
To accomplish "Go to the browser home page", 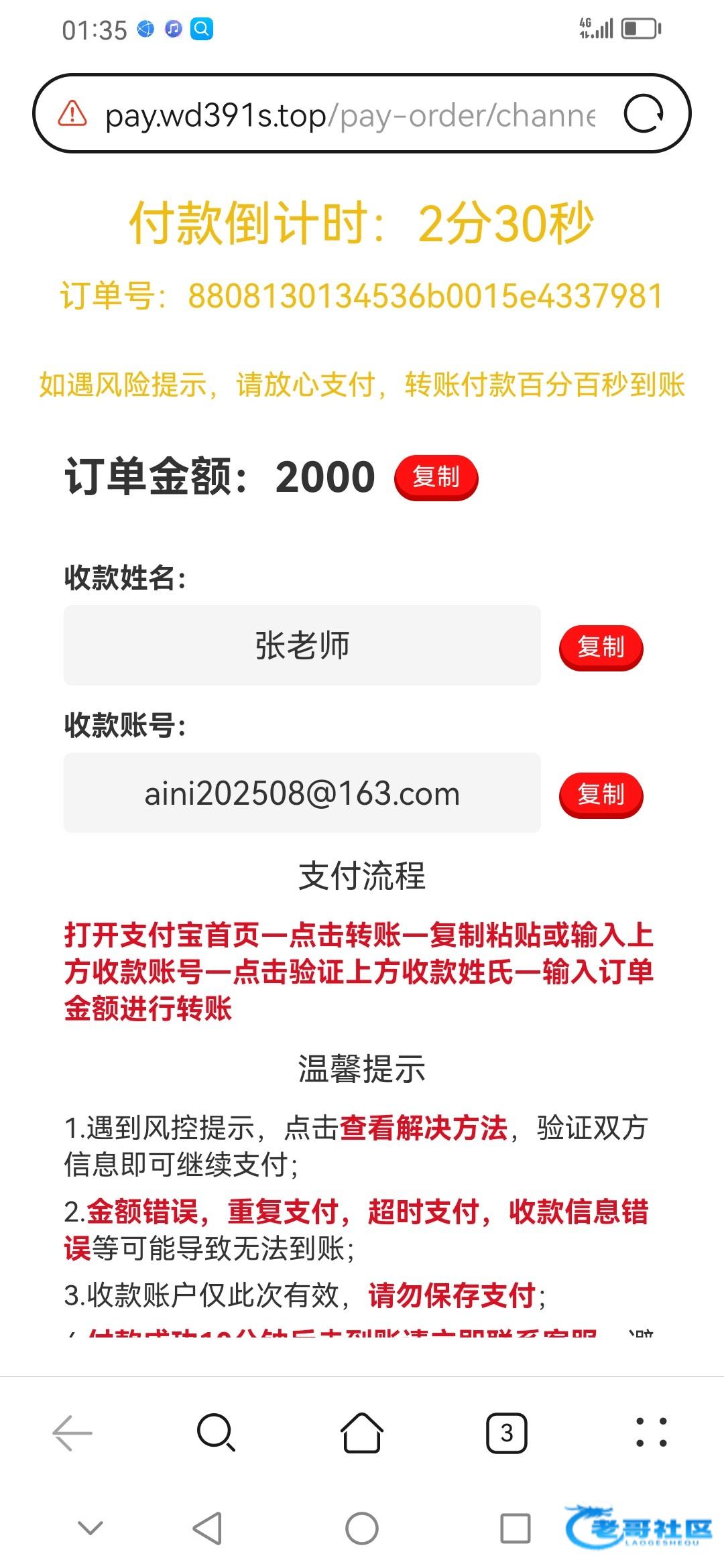I will tap(362, 1433).
